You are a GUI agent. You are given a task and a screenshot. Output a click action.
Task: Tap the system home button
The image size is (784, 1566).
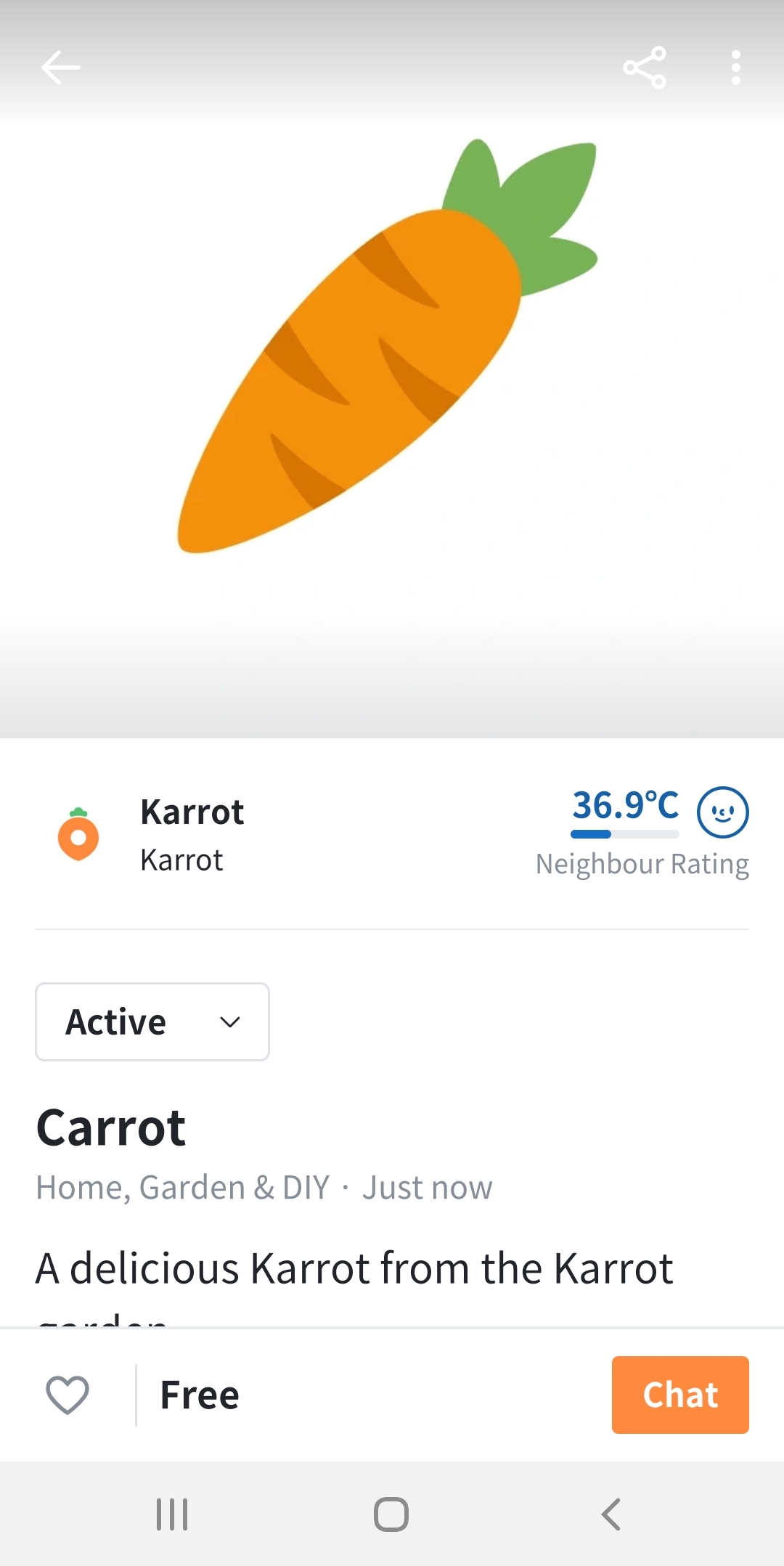(391, 1514)
